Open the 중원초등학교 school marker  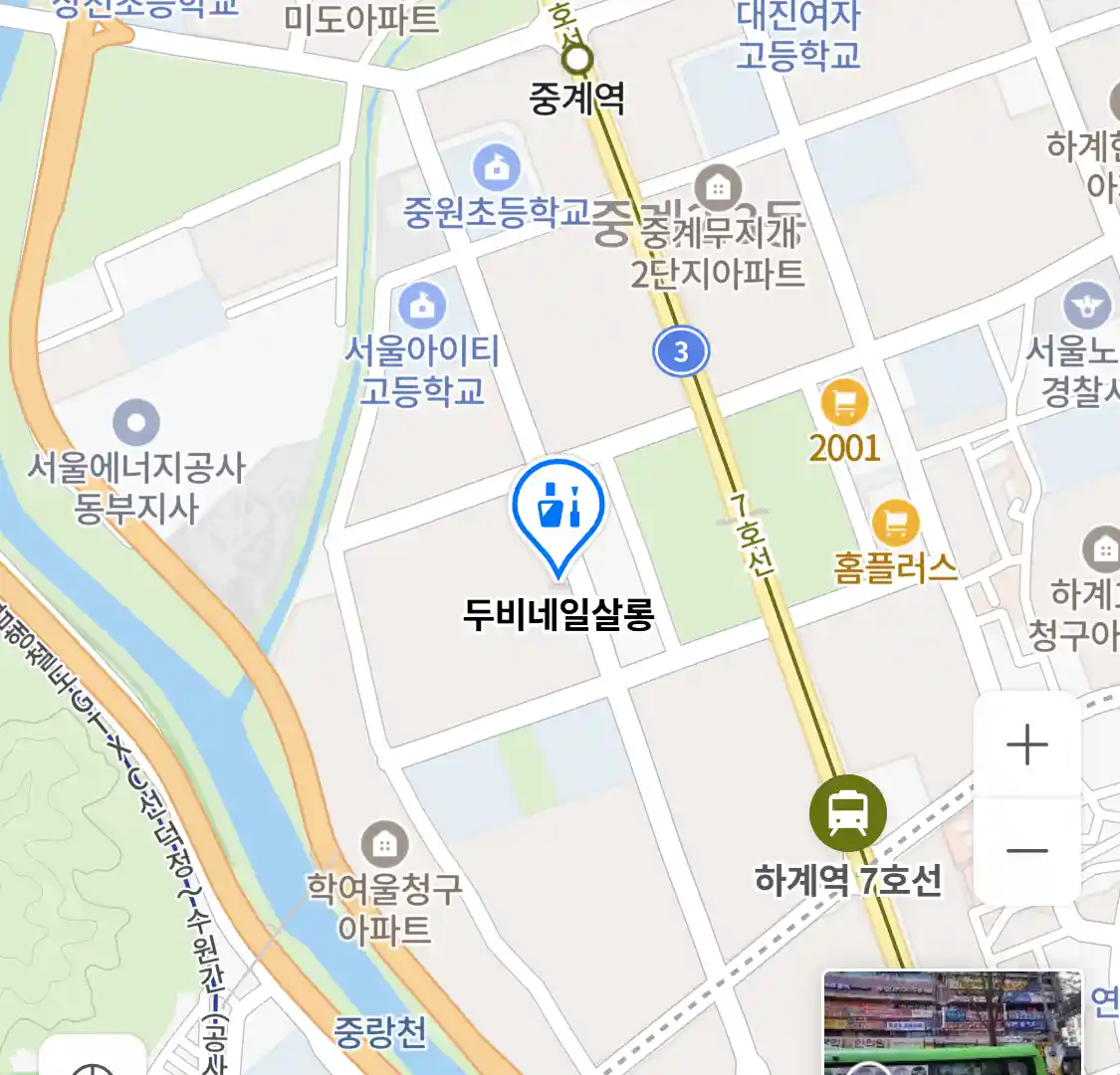pos(496,168)
